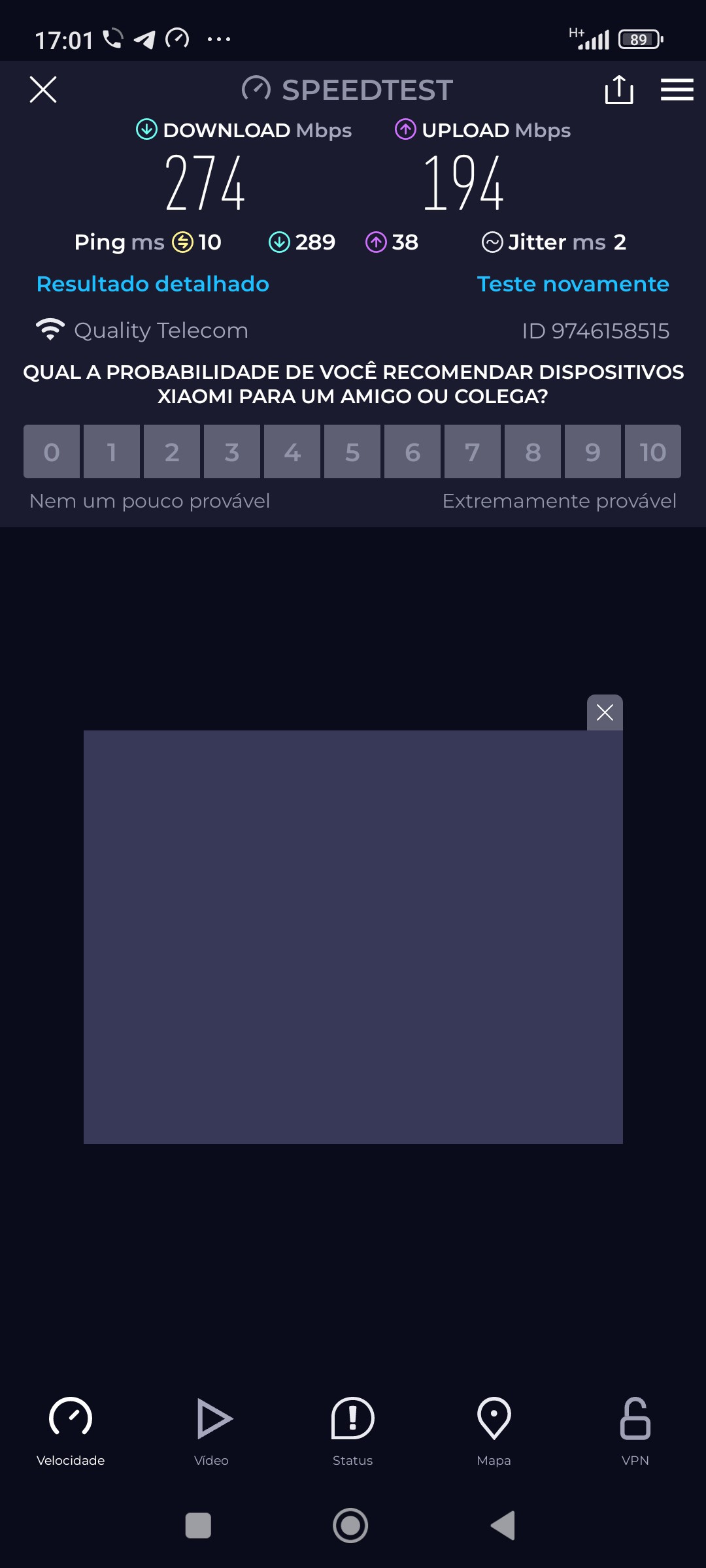Close the speed test results
The height and width of the screenshot is (1568, 706).
click(x=43, y=90)
